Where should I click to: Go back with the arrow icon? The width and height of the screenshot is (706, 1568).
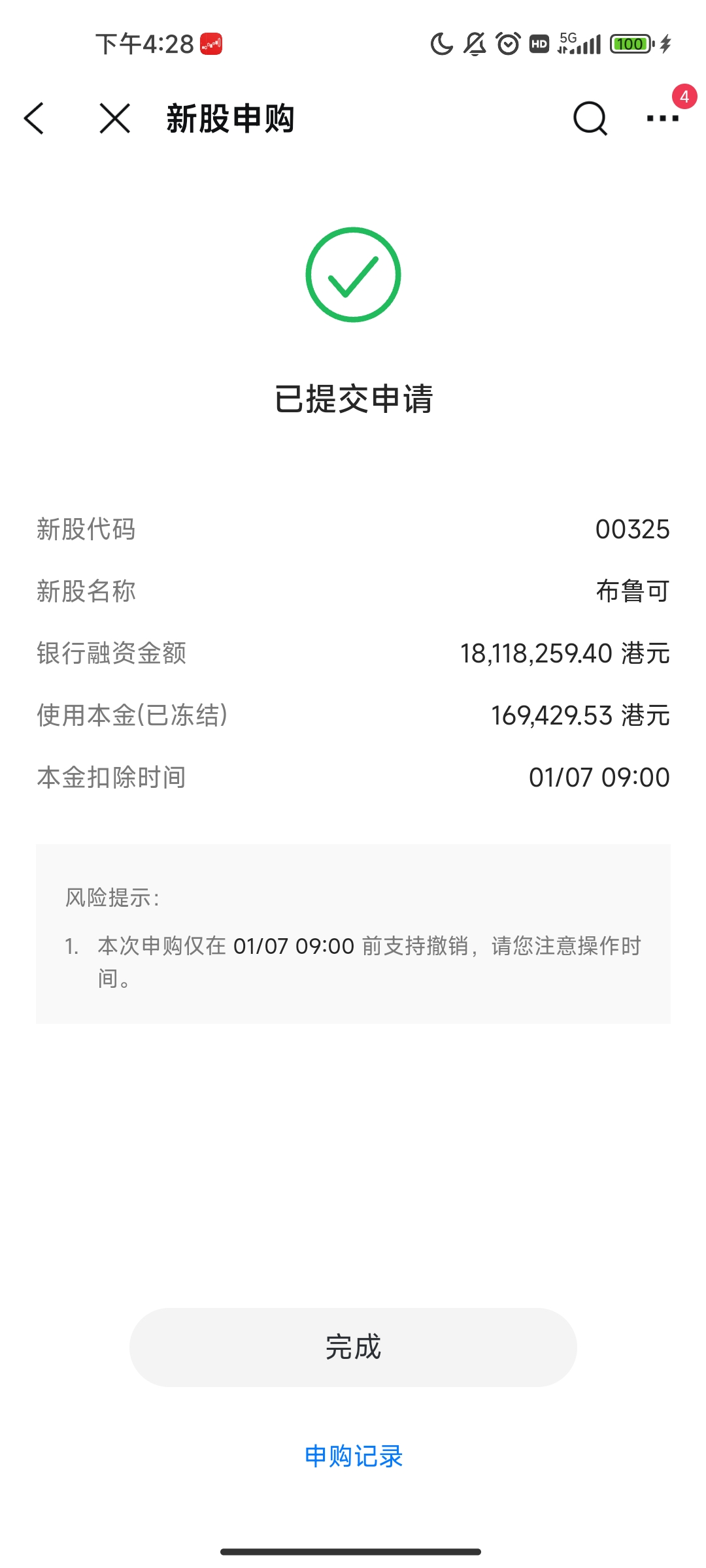coord(34,118)
